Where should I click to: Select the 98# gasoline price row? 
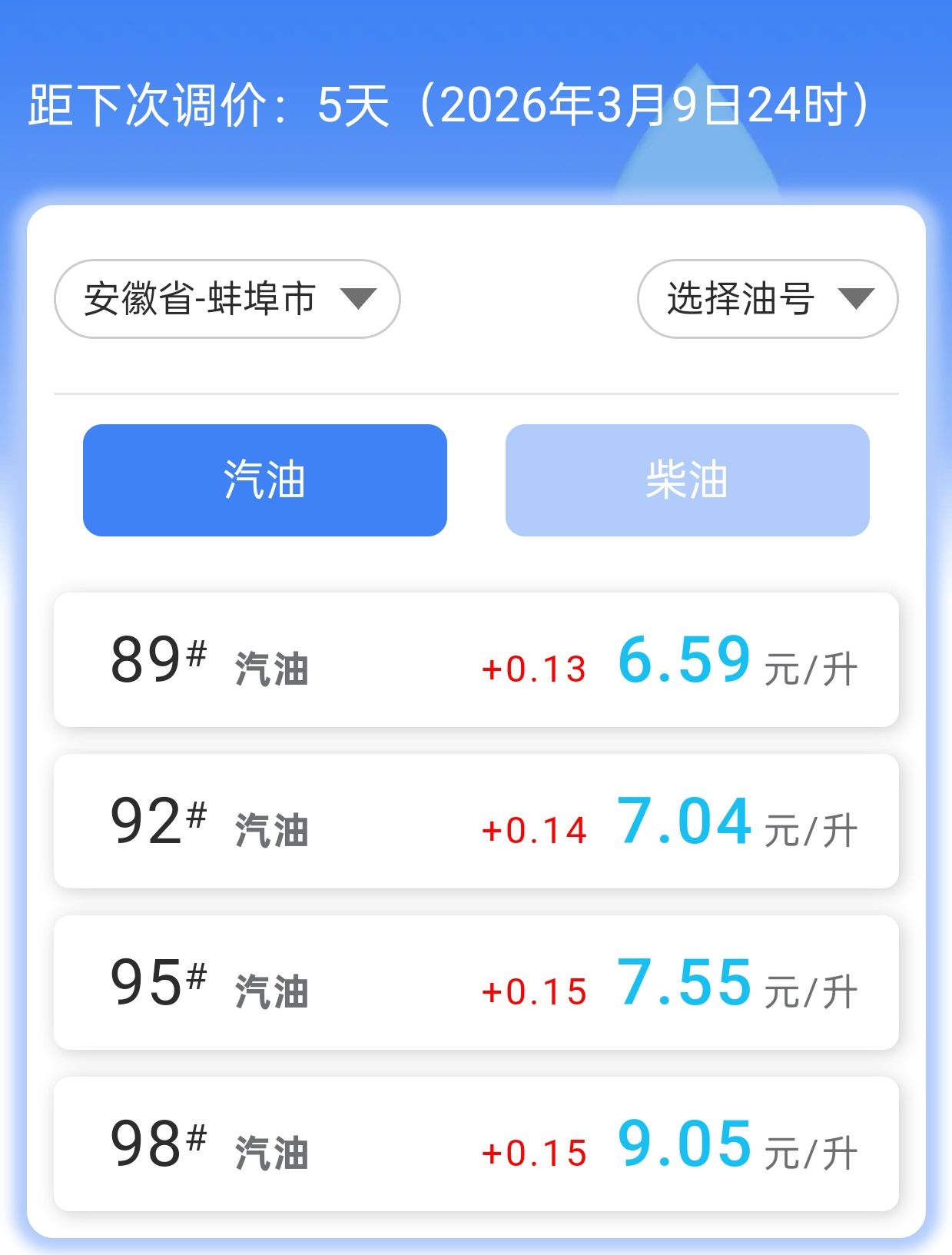tap(476, 1148)
